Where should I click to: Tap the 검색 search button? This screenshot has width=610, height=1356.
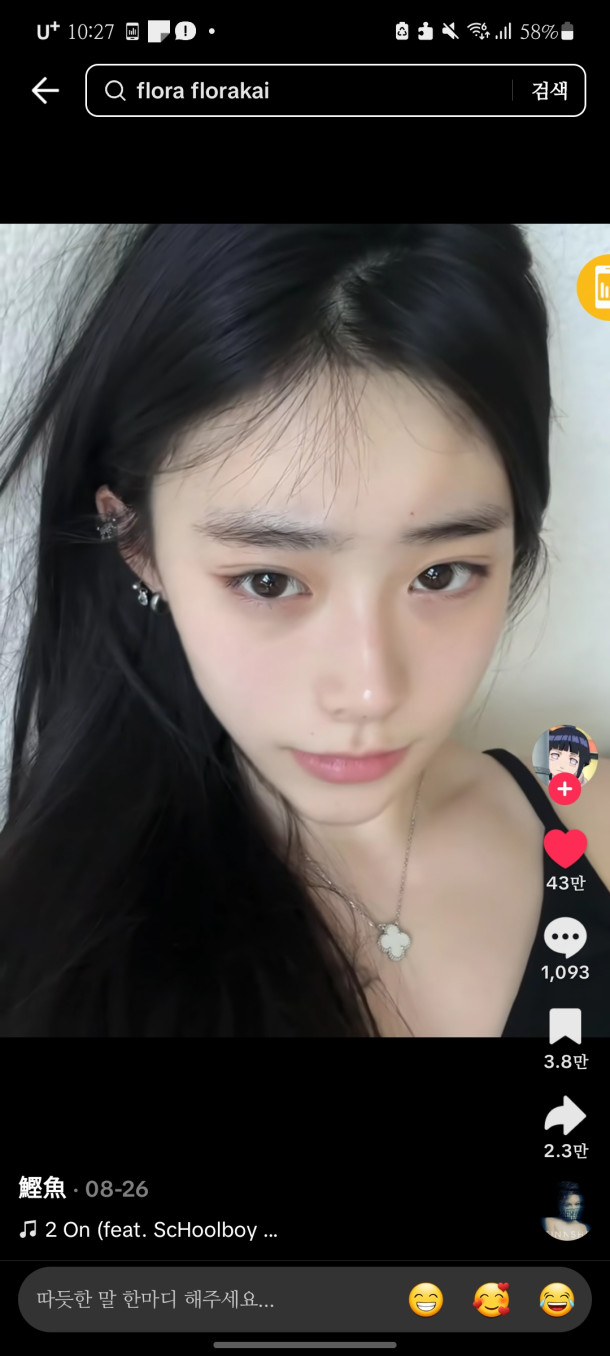coord(549,91)
